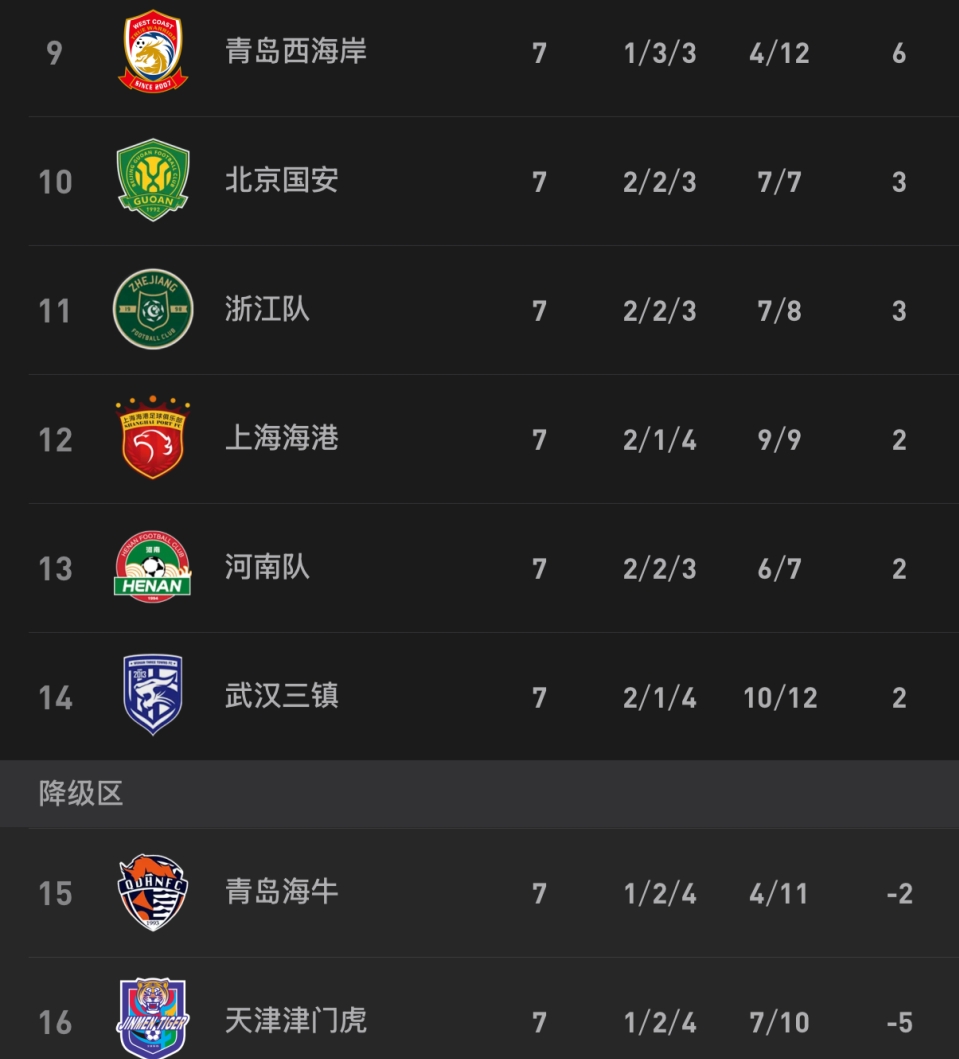Select the 降级区 section header
The height and width of the screenshot is (1059, 959).
click(x=80, y=793)
